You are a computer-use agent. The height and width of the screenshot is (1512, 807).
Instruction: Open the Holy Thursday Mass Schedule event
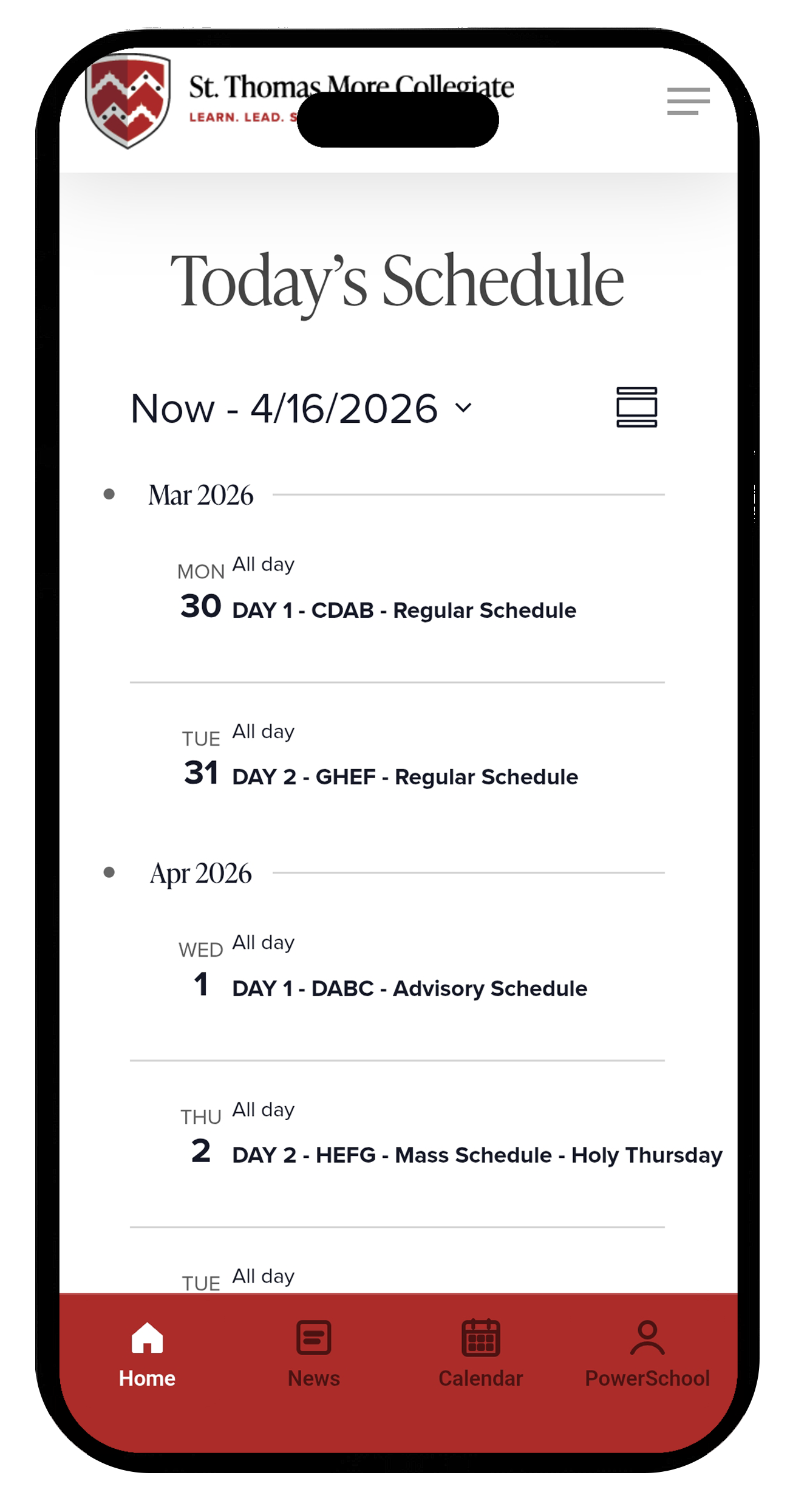pyautogui.click(x=477, y=1155)
